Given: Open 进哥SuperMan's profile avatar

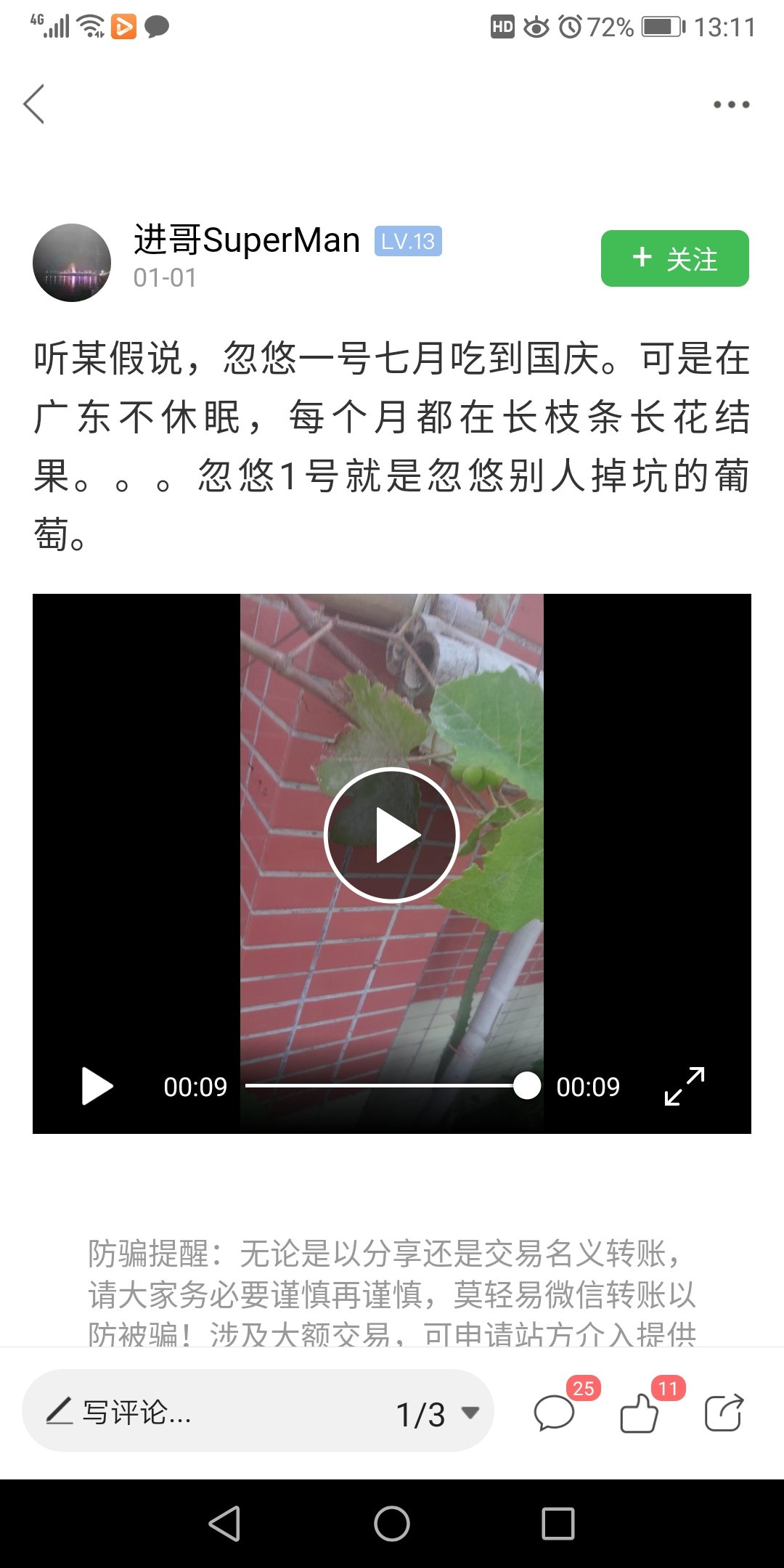Looking at the screenshot, I should tap(72, 263).
